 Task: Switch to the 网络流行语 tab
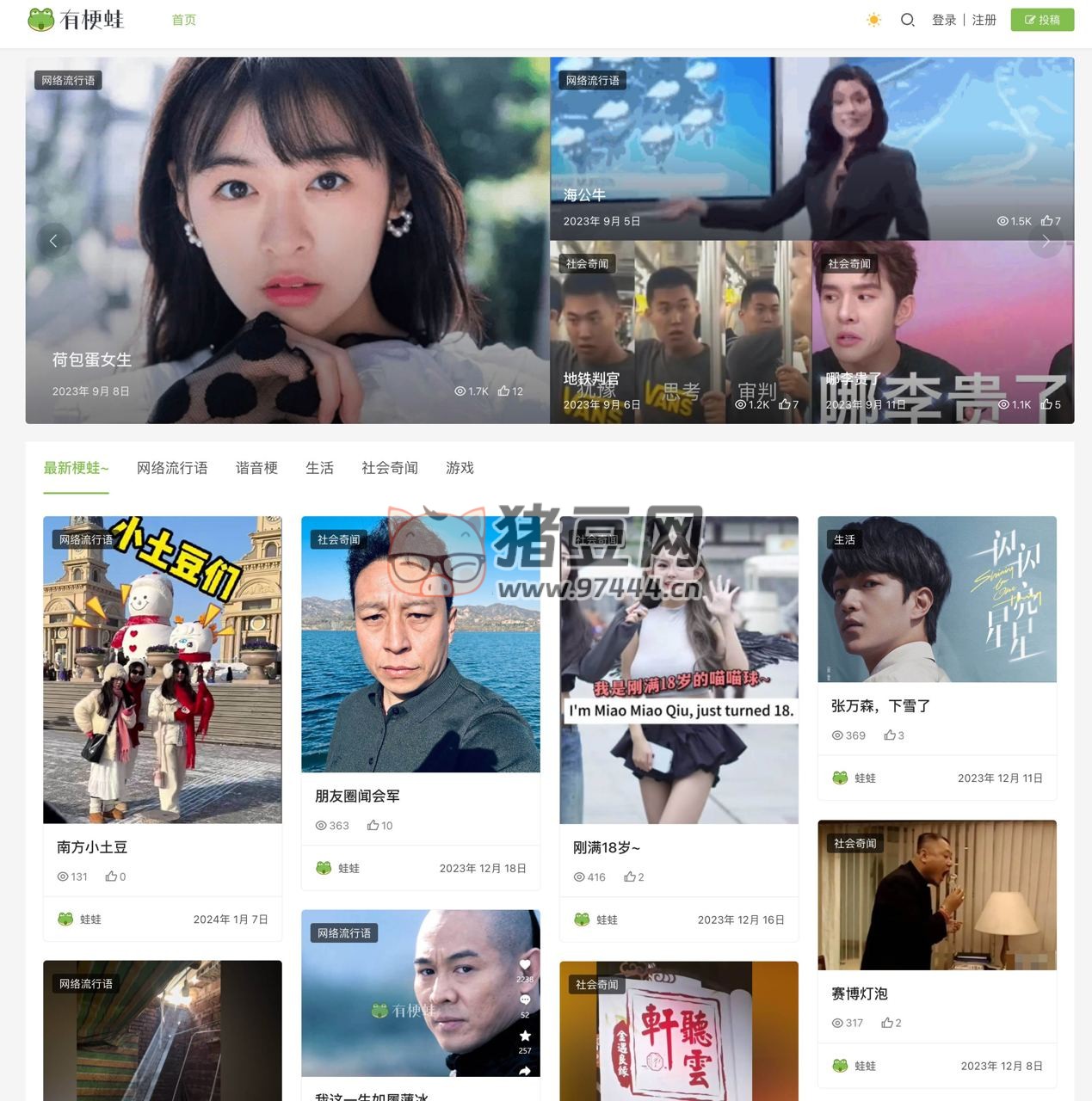pyautogui.click(x=172, y=468)
